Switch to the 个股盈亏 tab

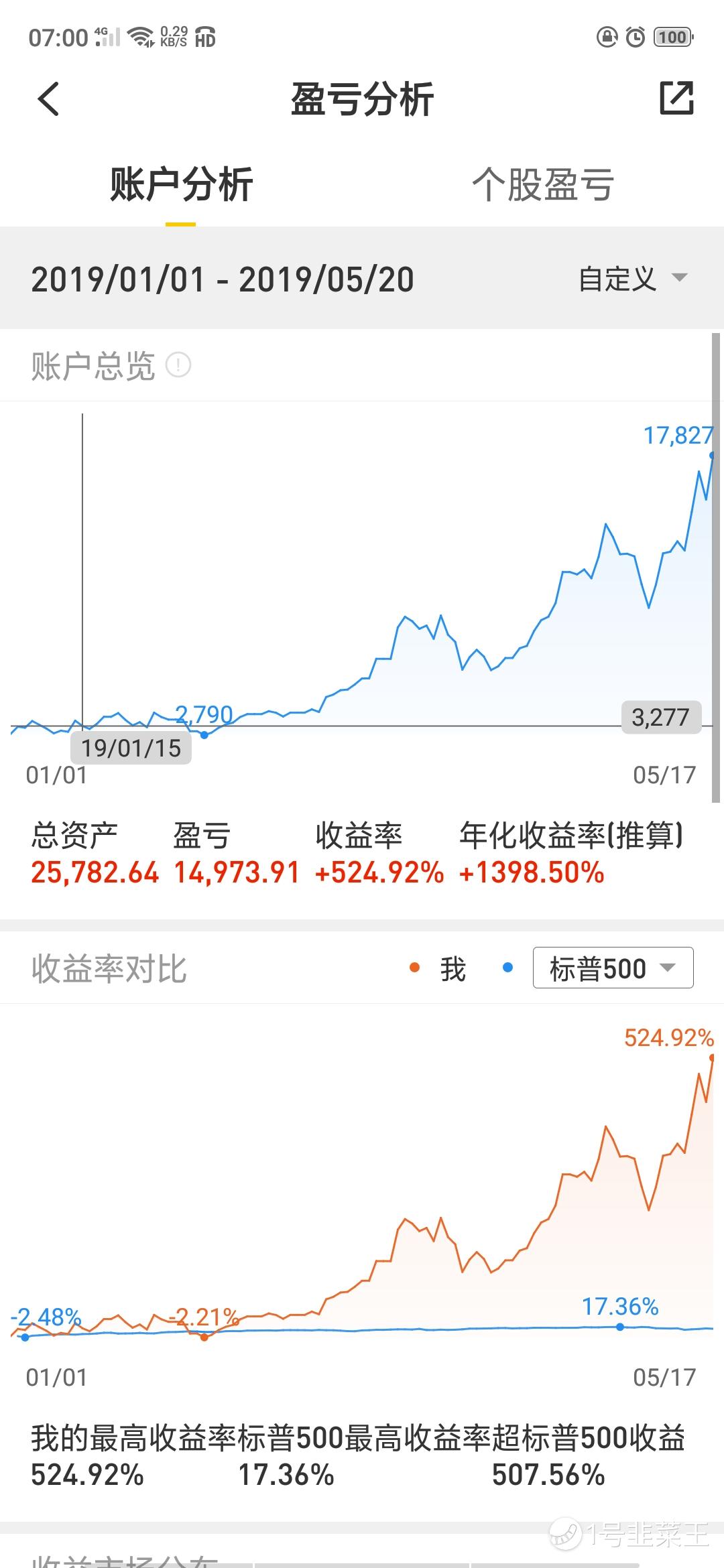(x=543, y=184)
